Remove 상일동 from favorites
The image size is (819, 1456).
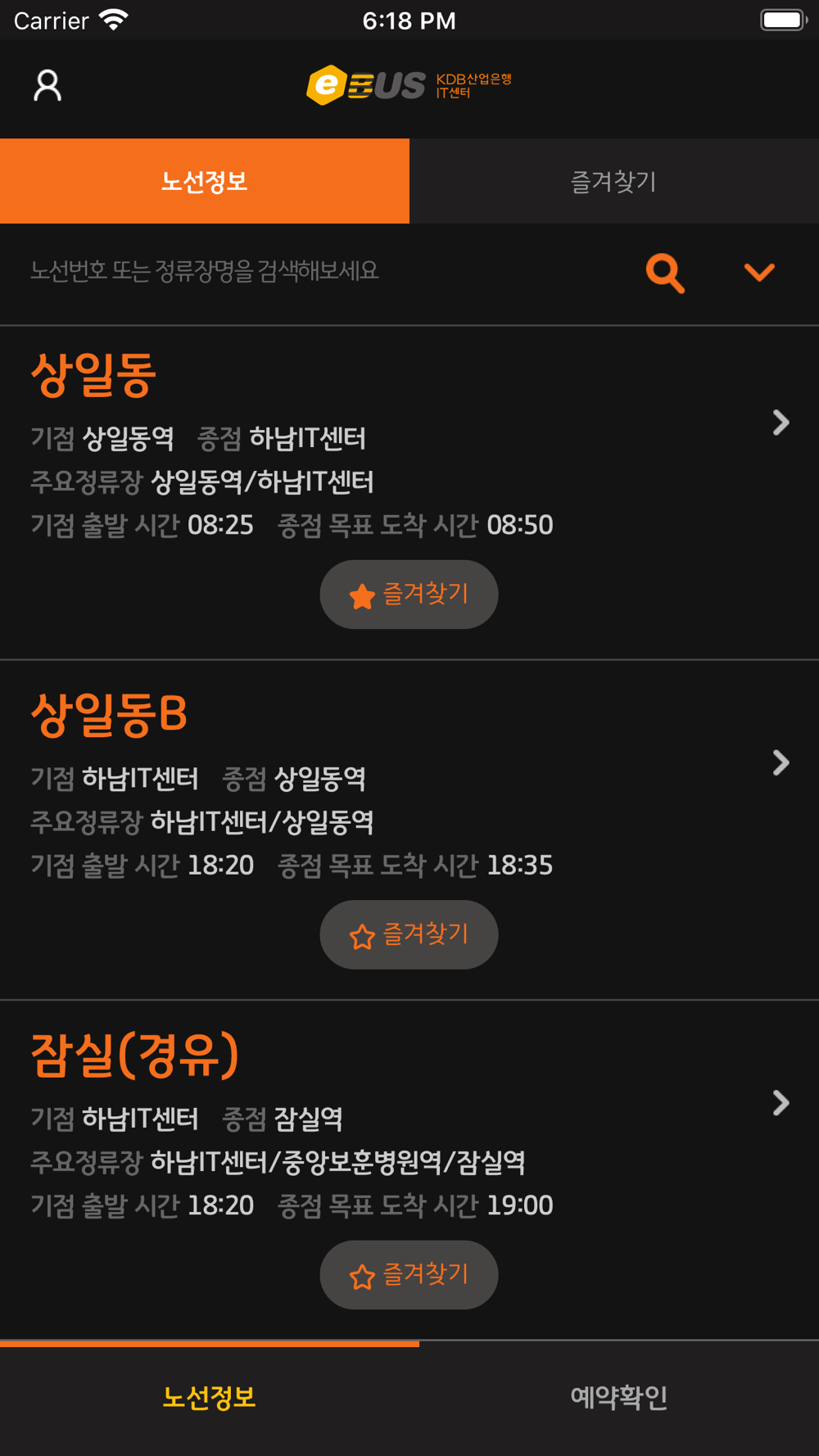point(409,595)
